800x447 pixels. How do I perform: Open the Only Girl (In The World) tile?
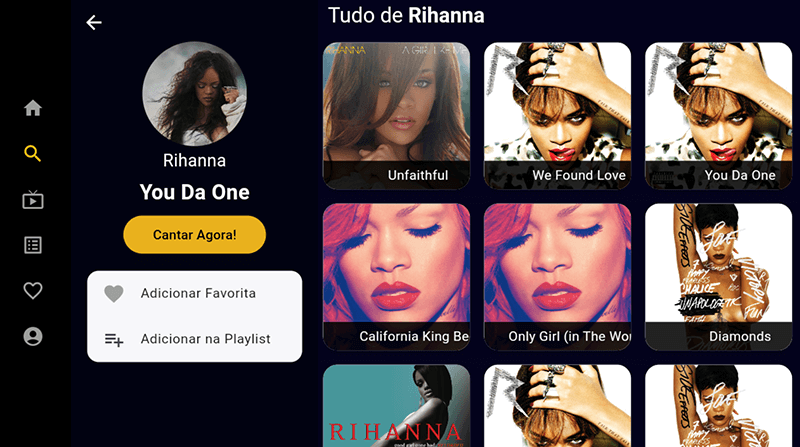(x=557, y=277)
